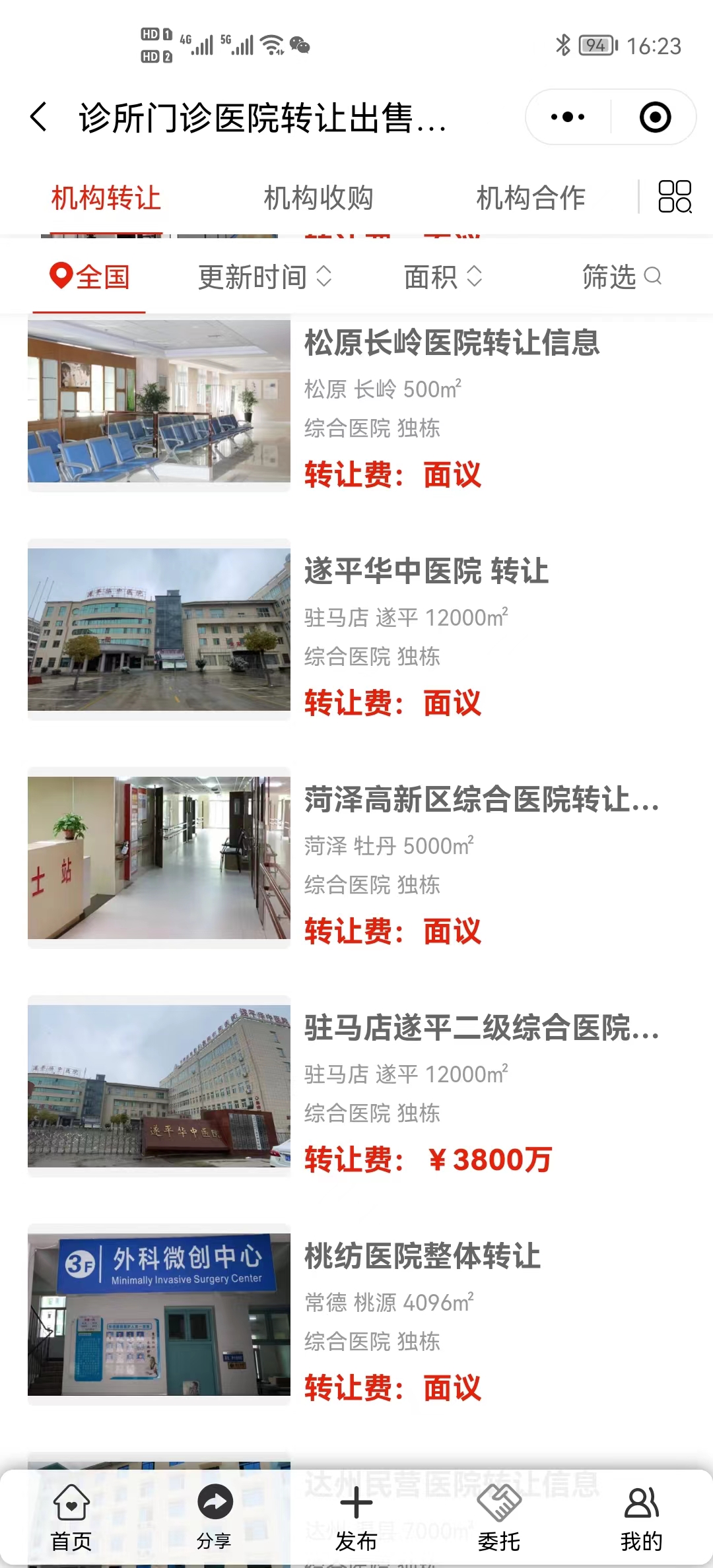Switch to the 机构收购 tab
The width and height of the screenshot is (713, 1568).
click(x=318, y=198)
